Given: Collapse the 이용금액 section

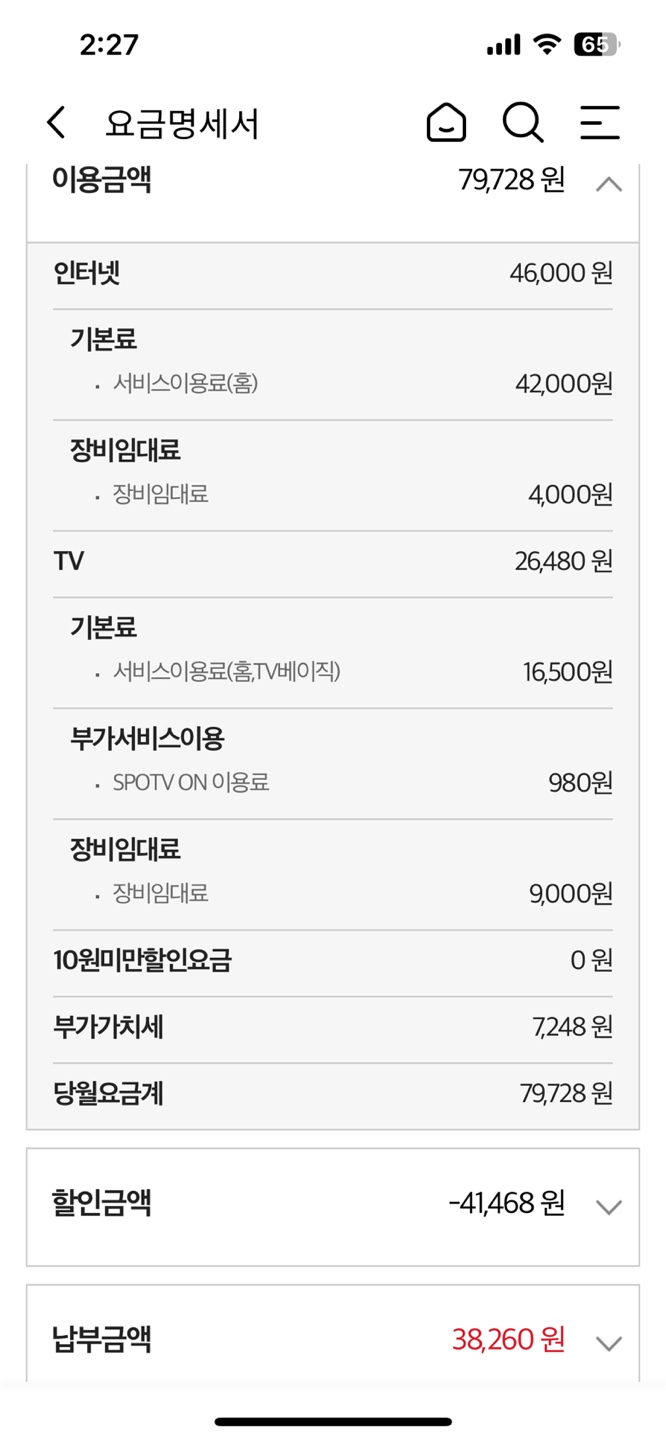Looking at the screenshot, I should click(608, 184).
